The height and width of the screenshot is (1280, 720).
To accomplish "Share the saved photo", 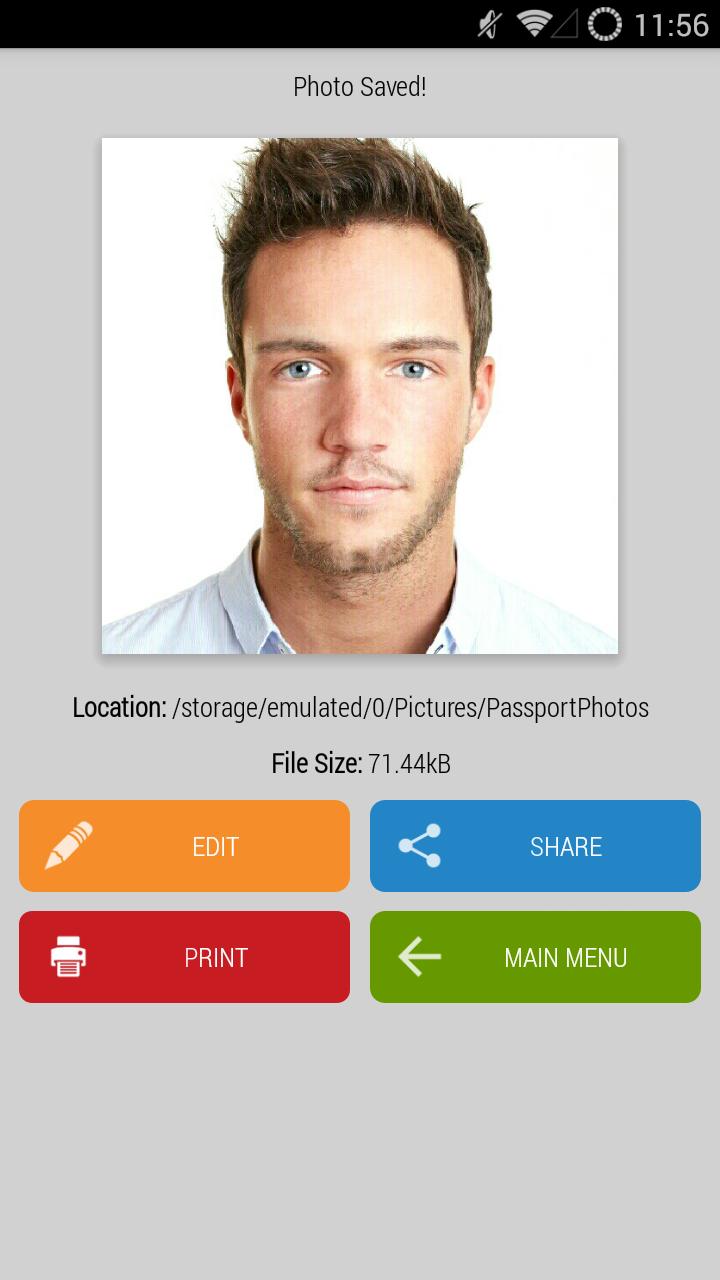I will [x=535, y=846].
